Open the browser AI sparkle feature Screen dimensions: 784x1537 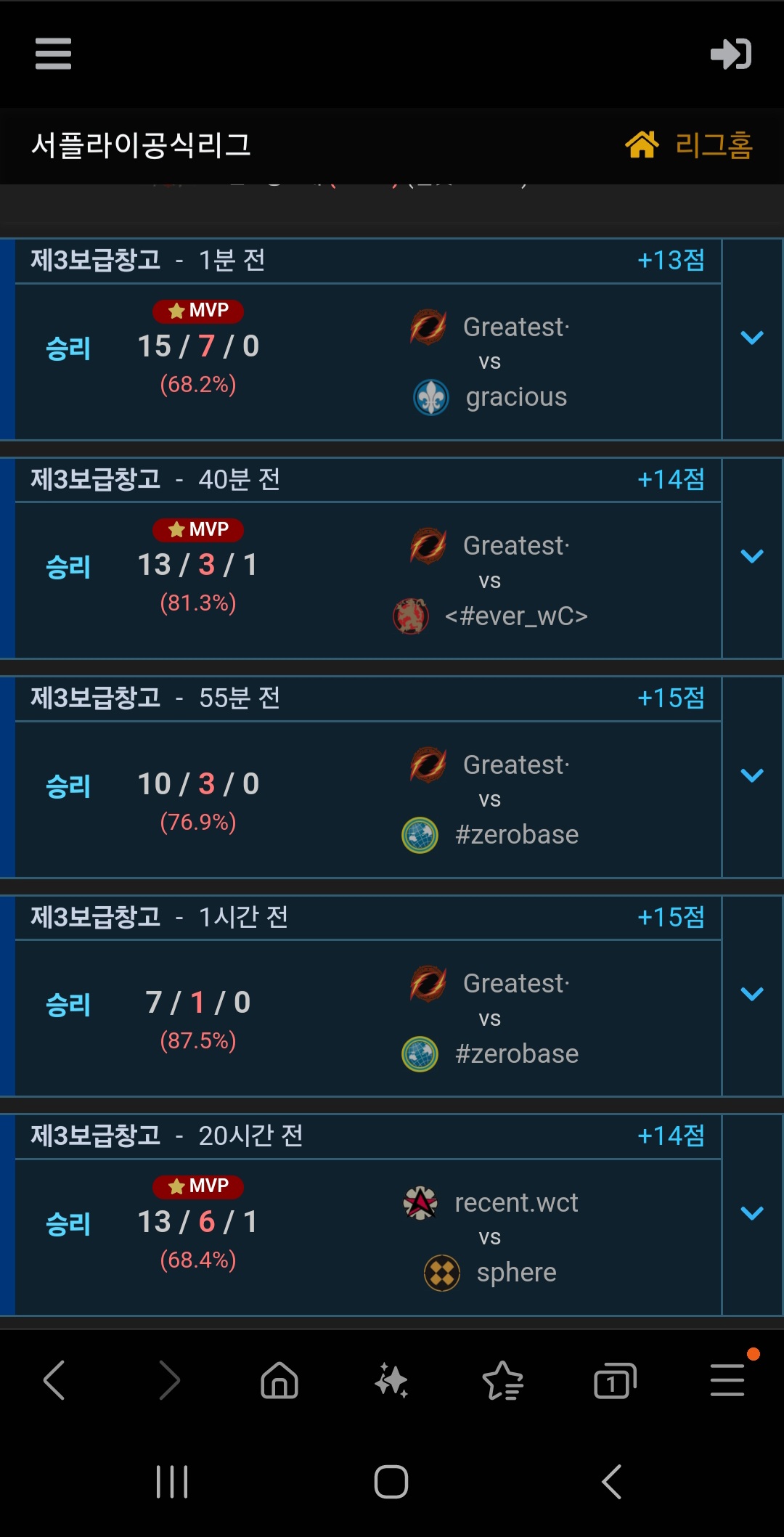click(x=391, y=1380)
